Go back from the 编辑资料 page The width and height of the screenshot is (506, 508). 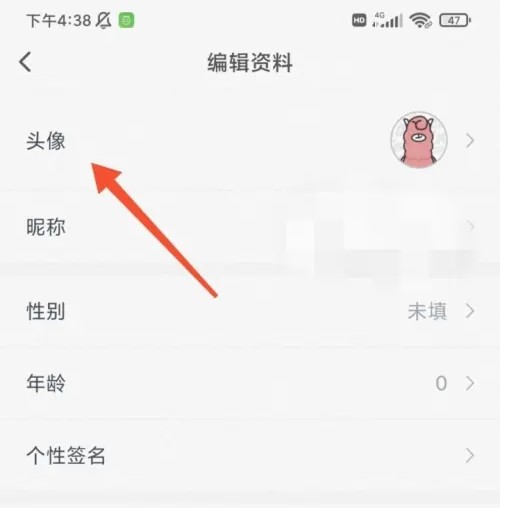tap(25, 62)
